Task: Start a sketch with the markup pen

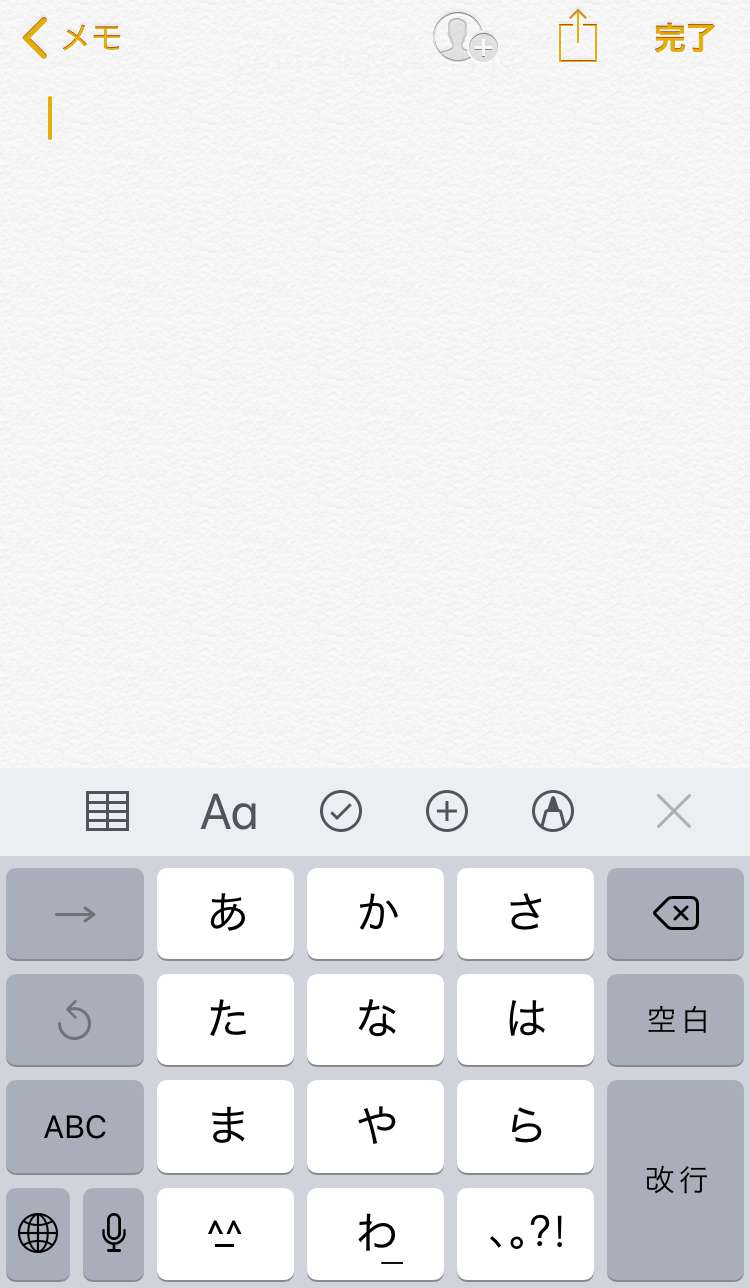Action: point(553,811)
